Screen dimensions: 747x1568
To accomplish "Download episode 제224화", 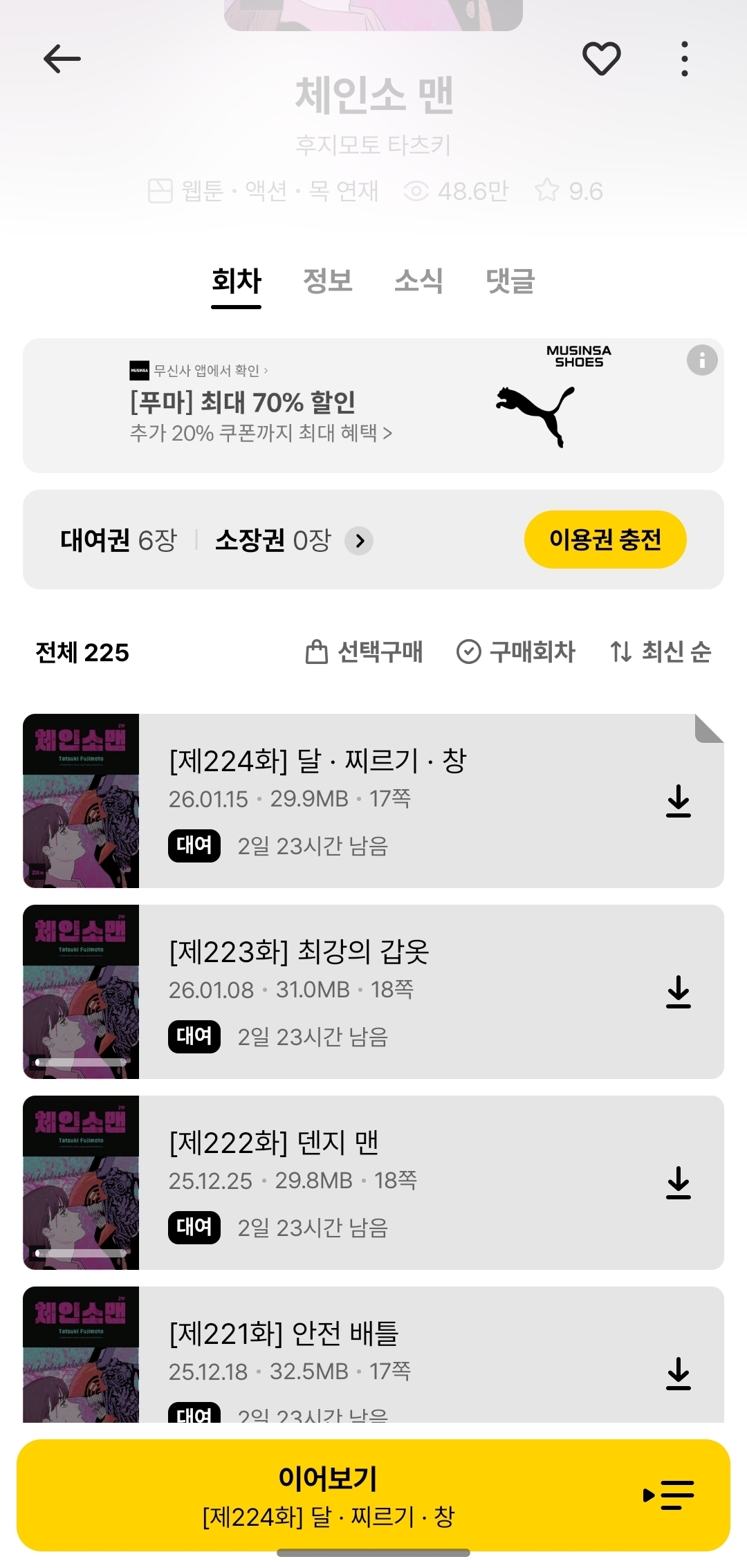I will coord(679,801).
